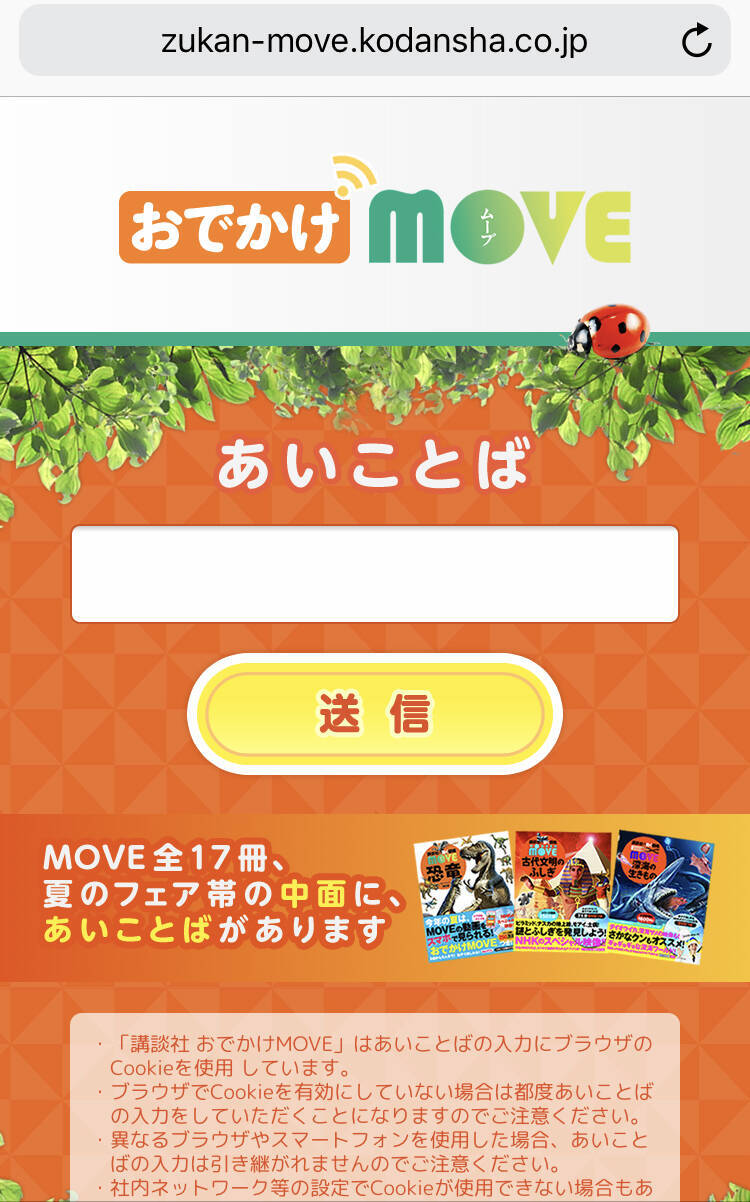The height and width of the screenshot is (1202, 750).
Task: Focus the あいことば text field
Action: click(x=374, y=574)
